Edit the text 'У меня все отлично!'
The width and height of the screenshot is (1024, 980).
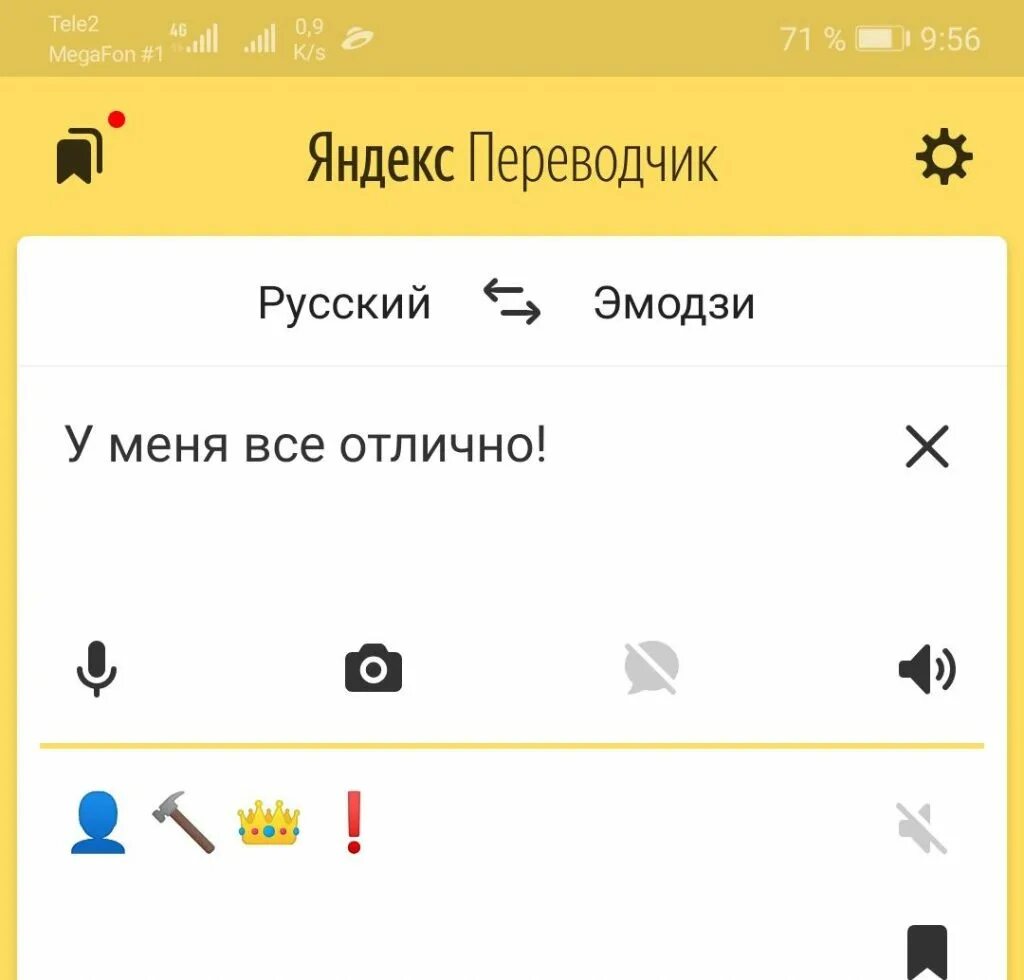click(306, 445)
